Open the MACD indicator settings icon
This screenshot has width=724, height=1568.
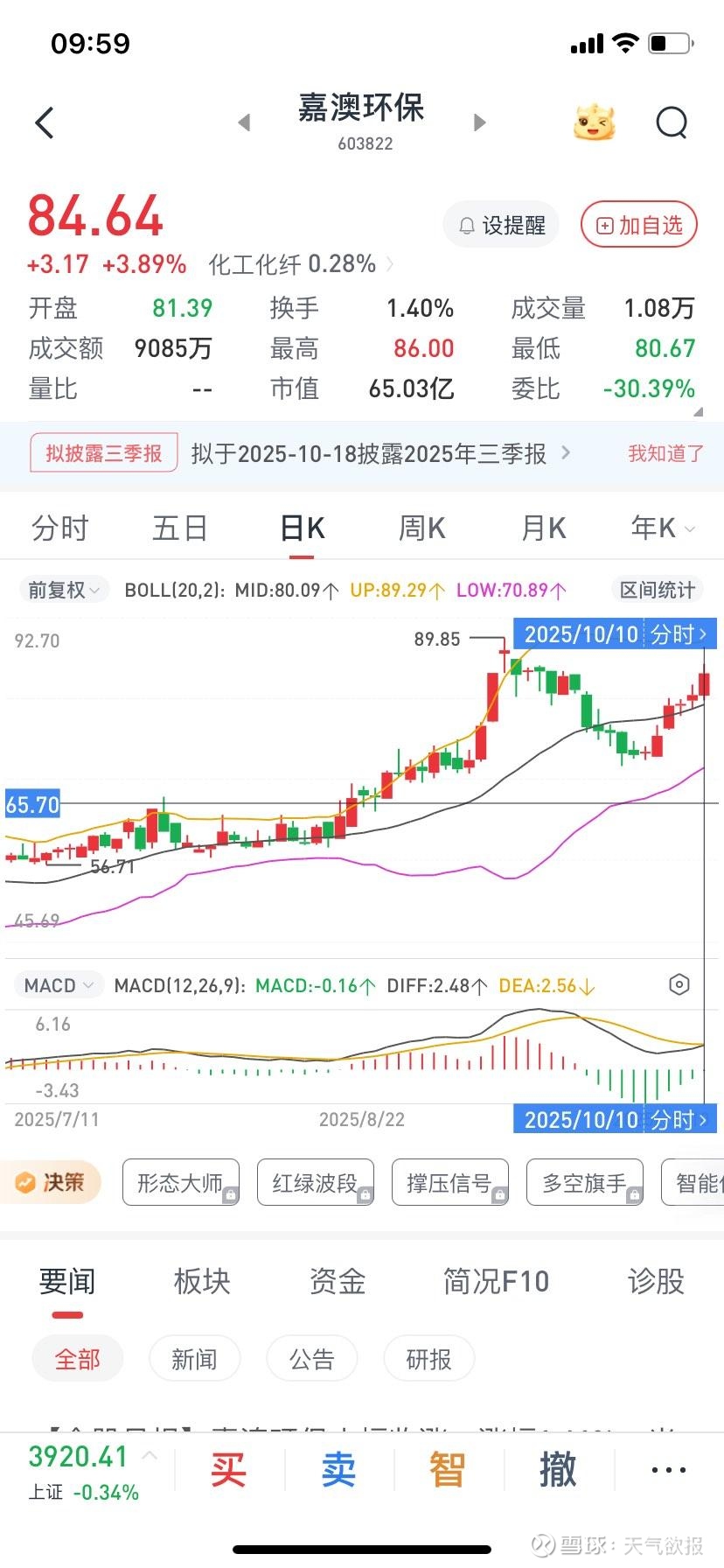[679, 985]
